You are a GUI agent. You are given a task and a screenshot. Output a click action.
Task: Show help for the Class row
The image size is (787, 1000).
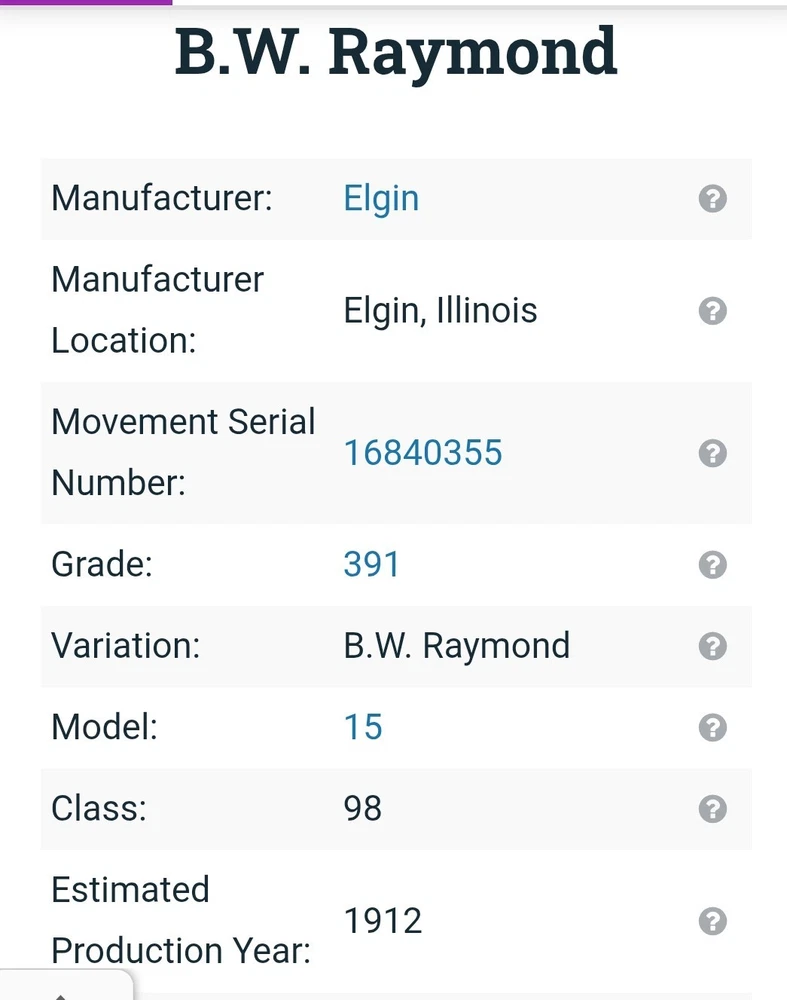[712, 808]
